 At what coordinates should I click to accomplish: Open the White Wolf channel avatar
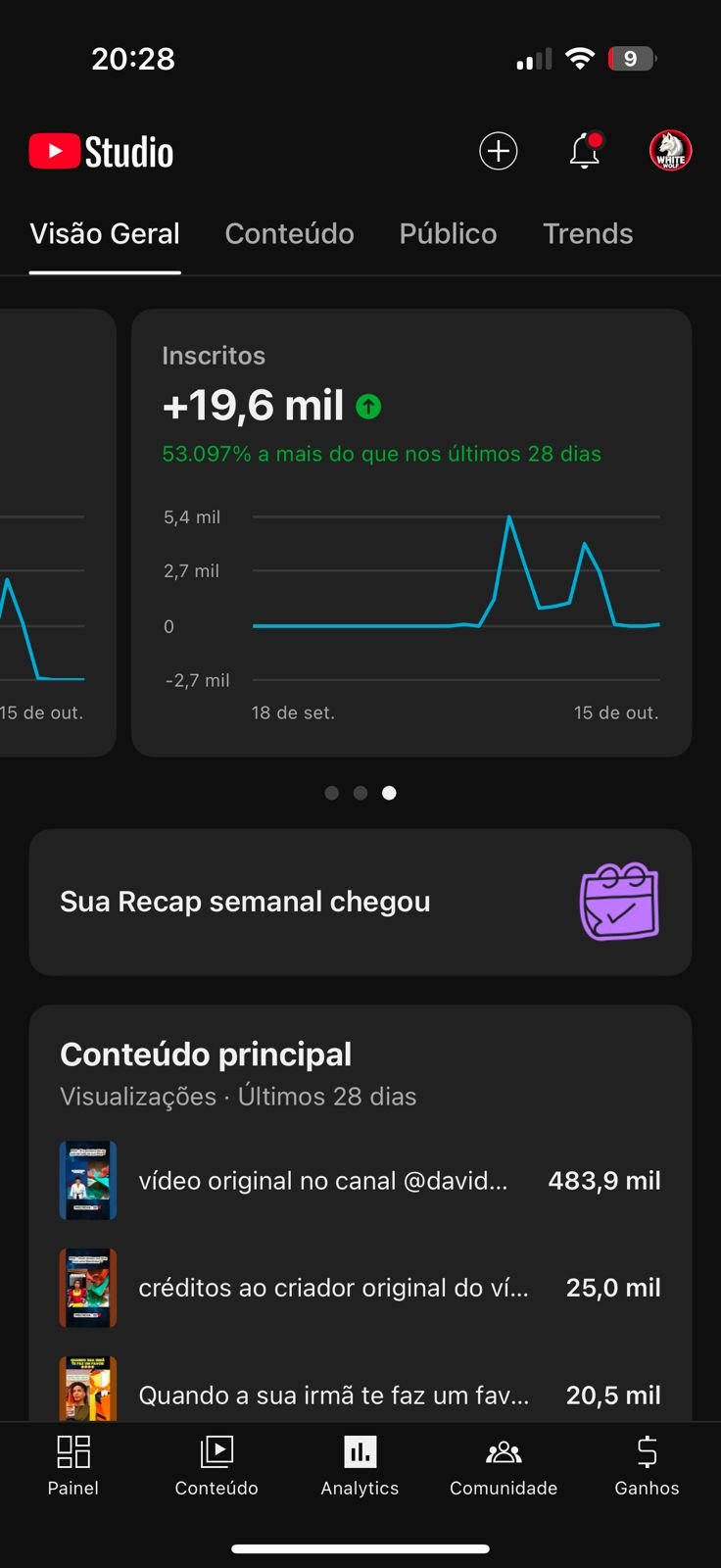tap(670, 151)
